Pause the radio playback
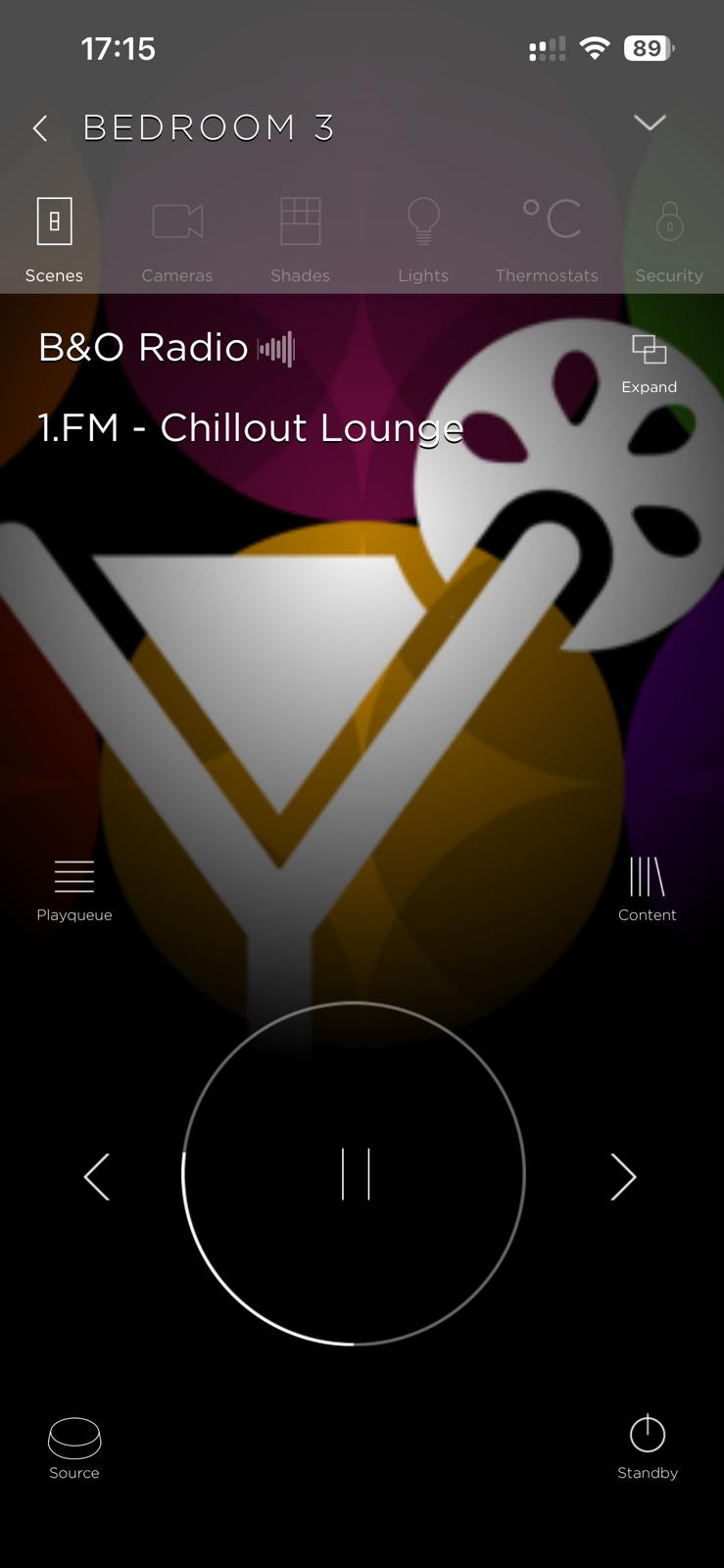Viewport: 724px width, 1568px height. pyautogui.click(x=355, y=1174)
